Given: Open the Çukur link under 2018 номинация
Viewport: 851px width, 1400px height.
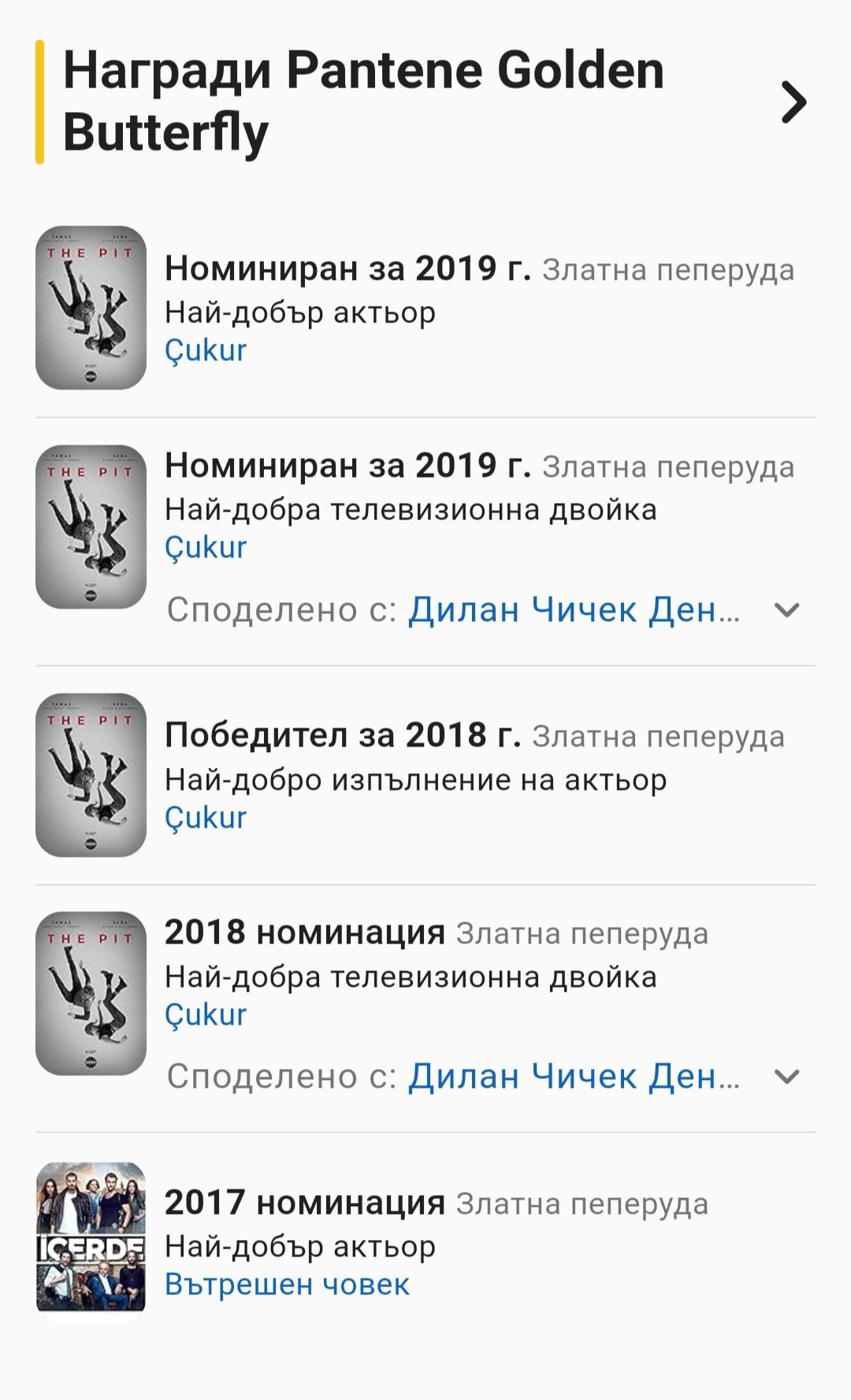Looking at the screenshot, I should point(206,1015).
